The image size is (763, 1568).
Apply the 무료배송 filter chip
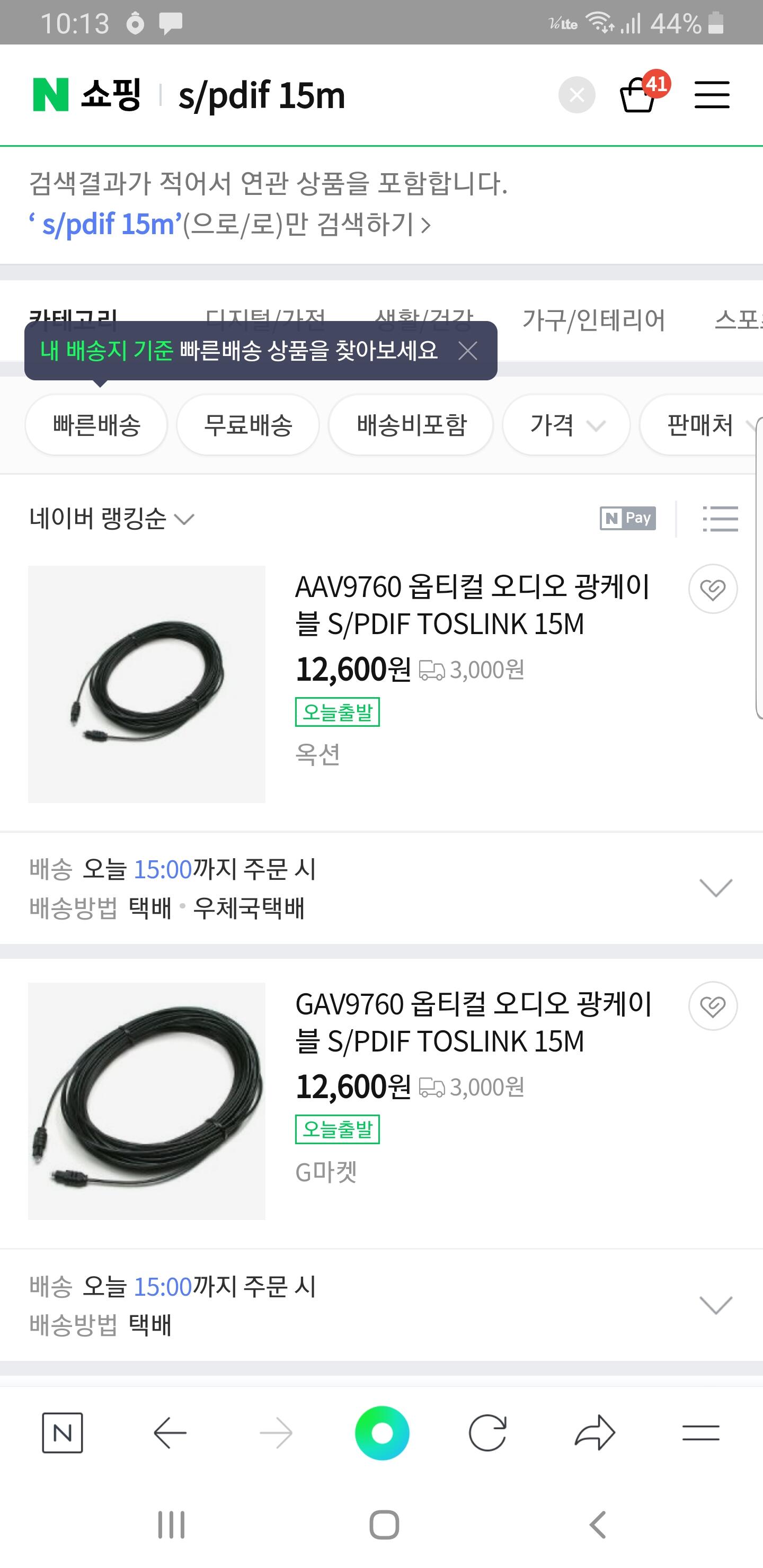pos(248,425)
